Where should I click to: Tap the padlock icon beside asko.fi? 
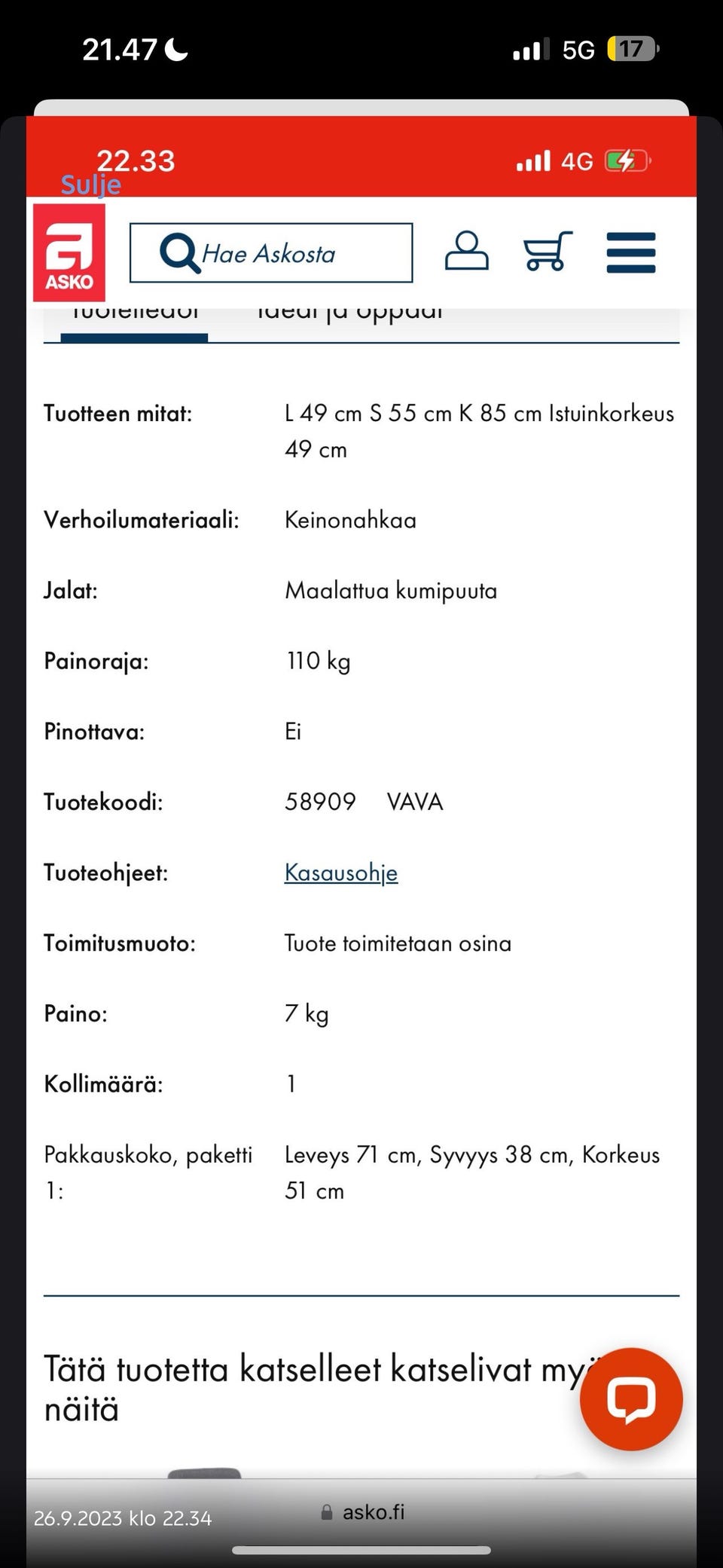click(x=327, y=1511)
